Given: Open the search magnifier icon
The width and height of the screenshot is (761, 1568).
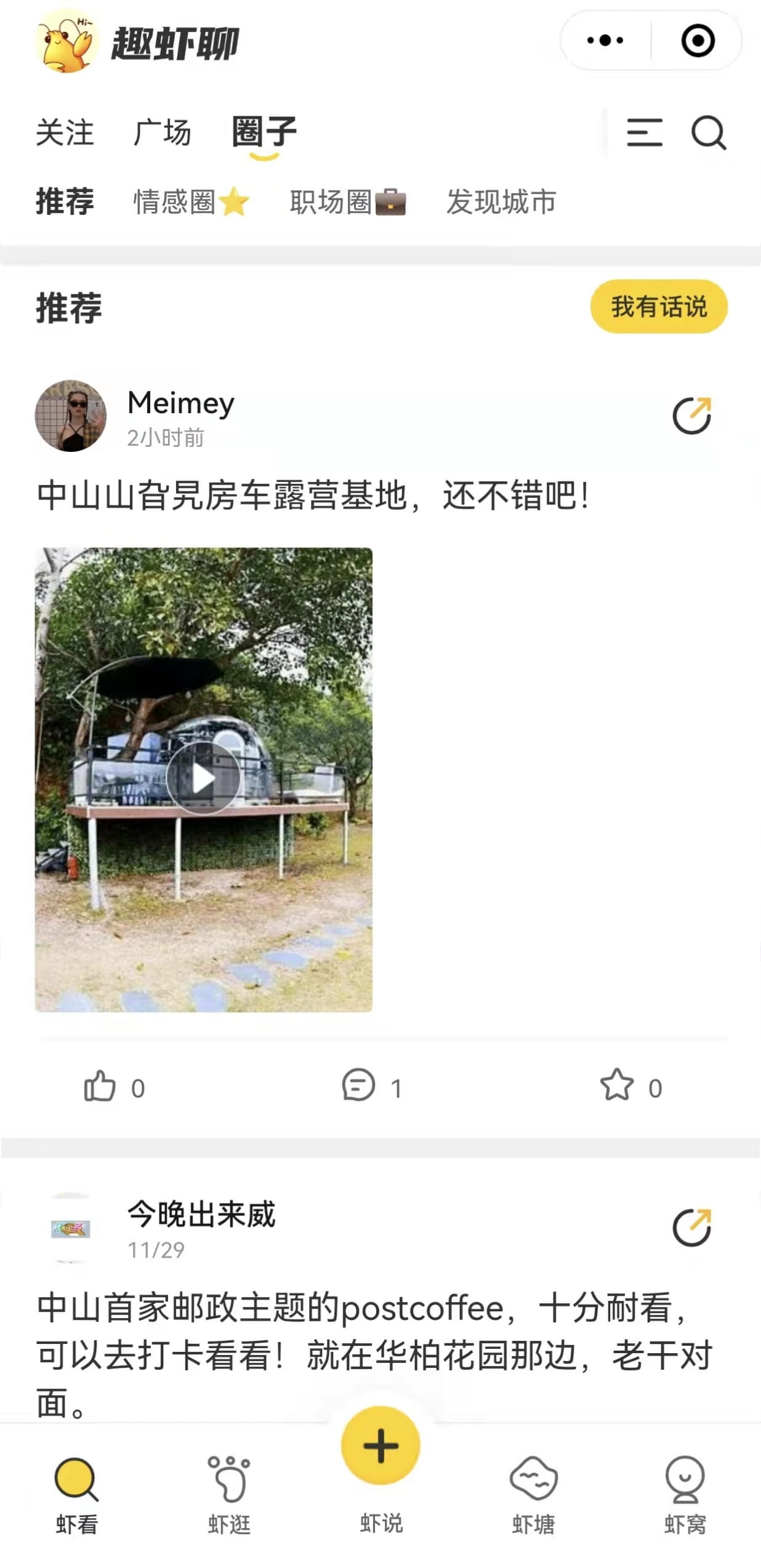Looking at the screenshot, I should pos(709,132).
